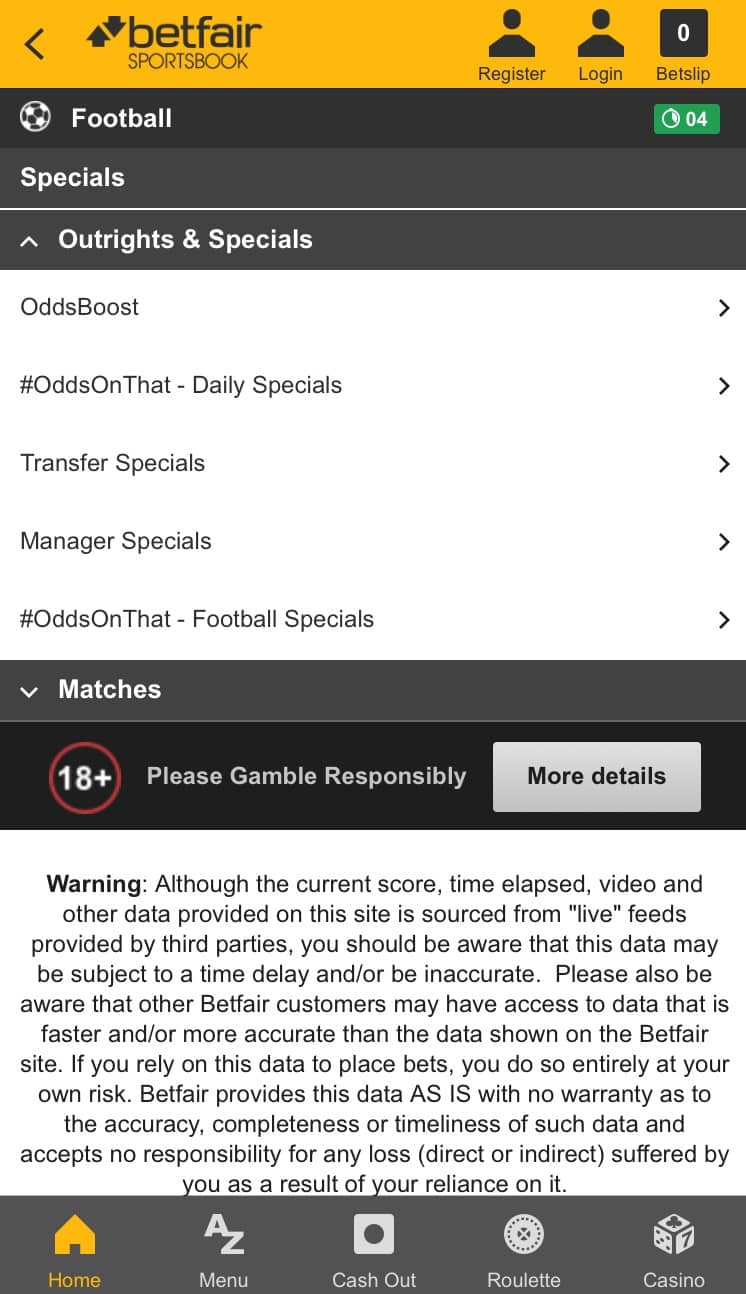Open the Register page
The height and width of the screenshot is (1294, 746).
tap(511, 46)
